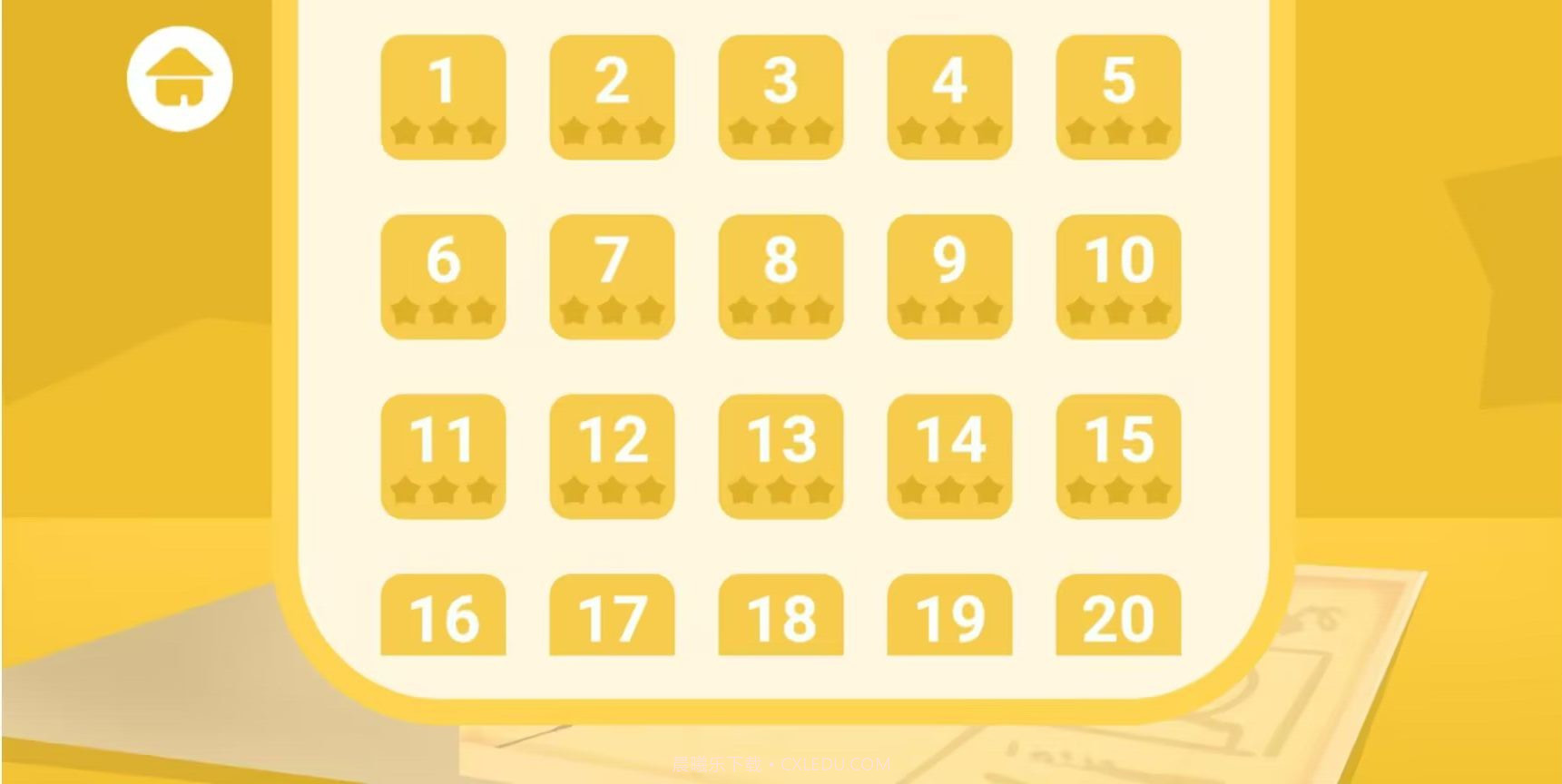This screenshot has height=784, width=1562.
Task: Play level 9
Action: pos(949,277)
